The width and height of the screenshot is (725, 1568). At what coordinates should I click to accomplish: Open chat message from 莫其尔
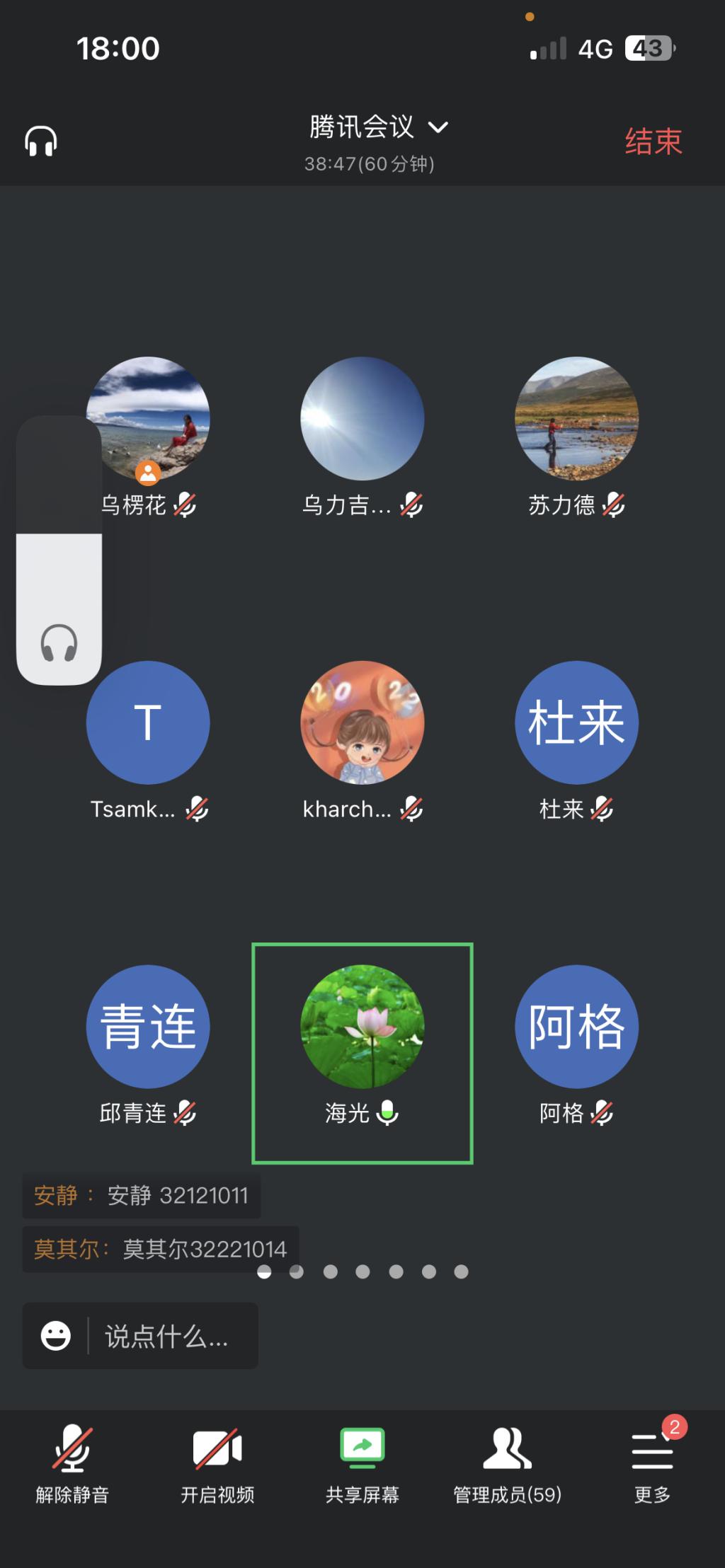tap(161, 1249)
